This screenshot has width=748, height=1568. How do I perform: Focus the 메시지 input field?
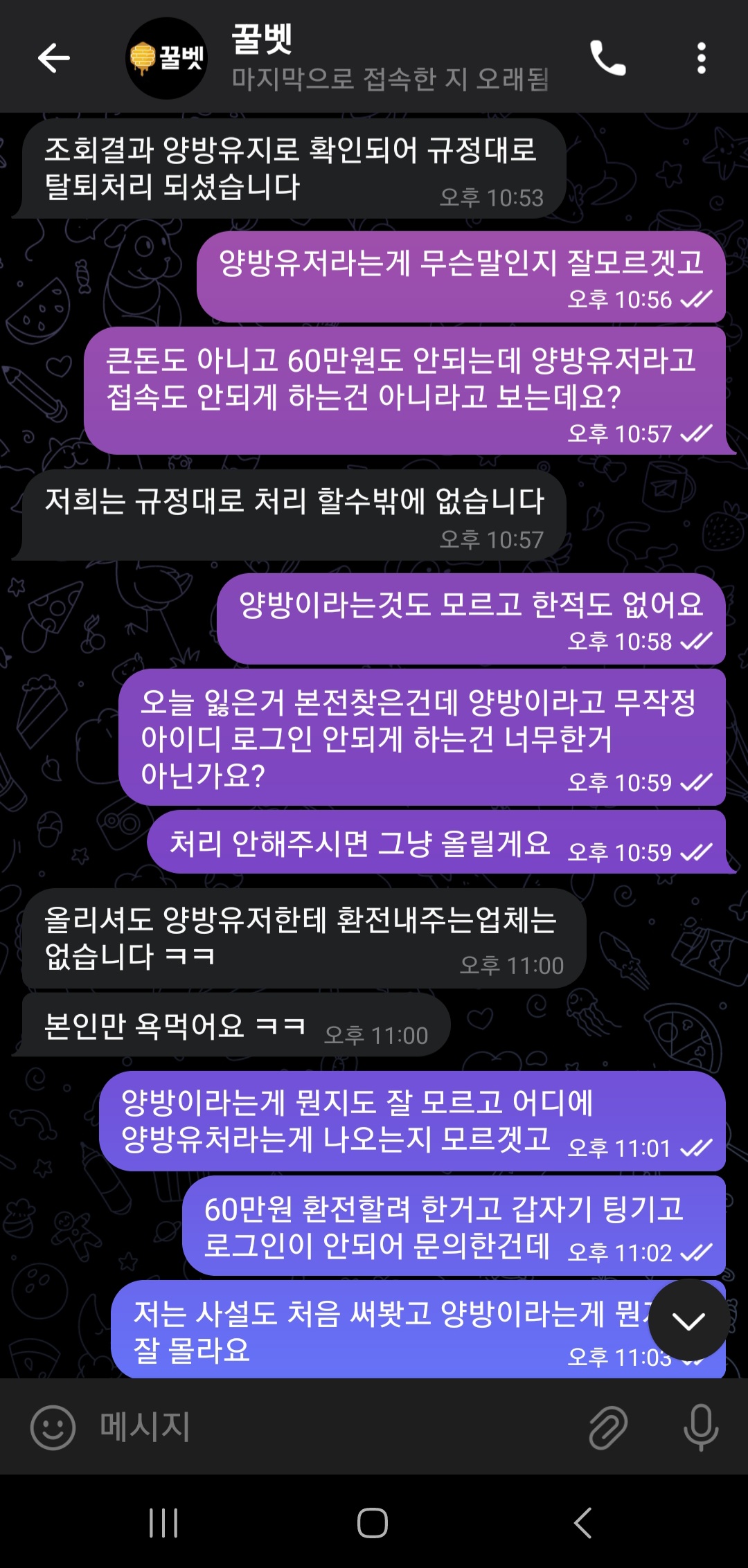332,1427
